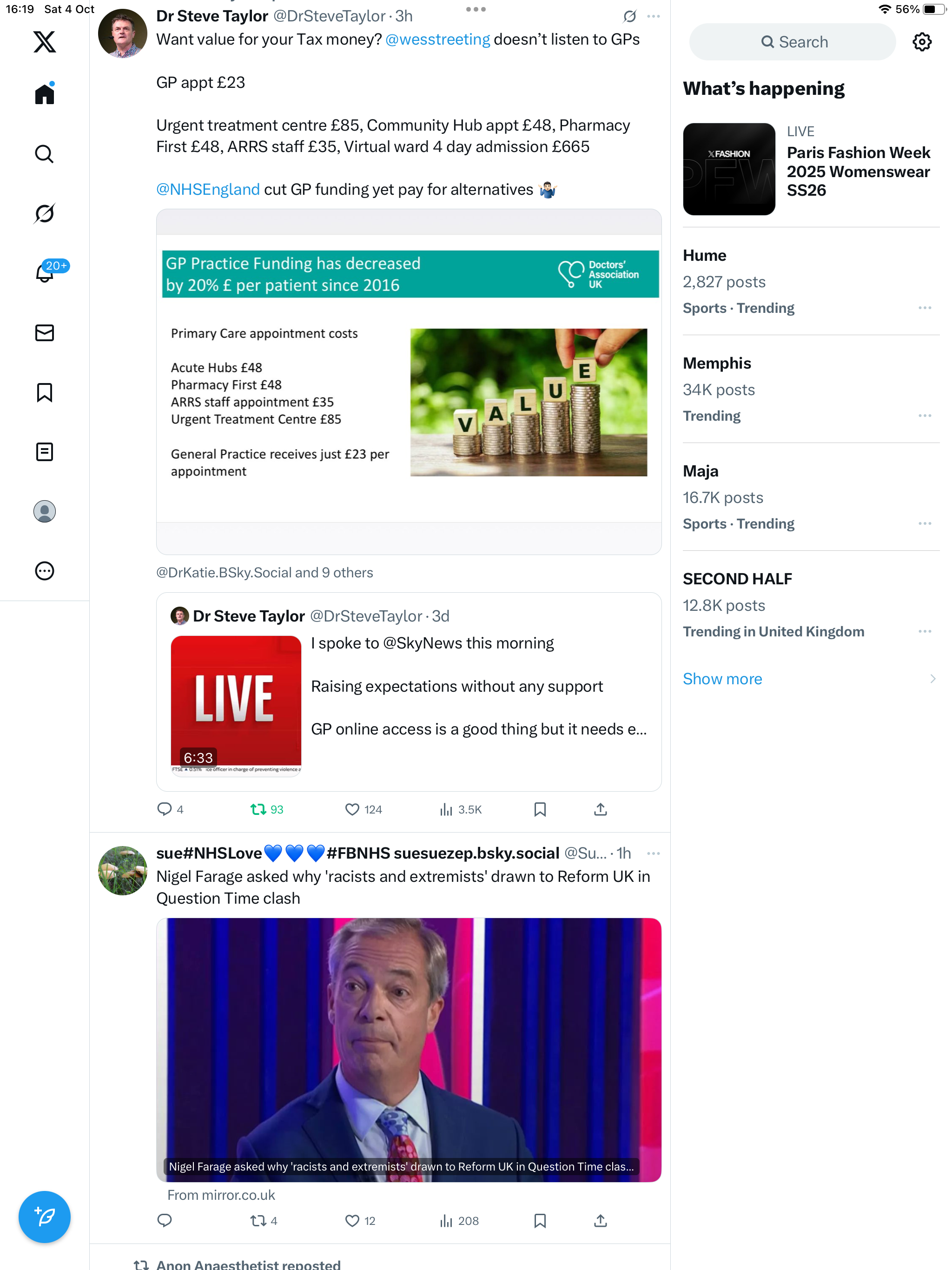Image resolution: width=952 pixels, height=1270 pixels.
Task: Open Grok from the side navigation
Action: click(44, 213)
